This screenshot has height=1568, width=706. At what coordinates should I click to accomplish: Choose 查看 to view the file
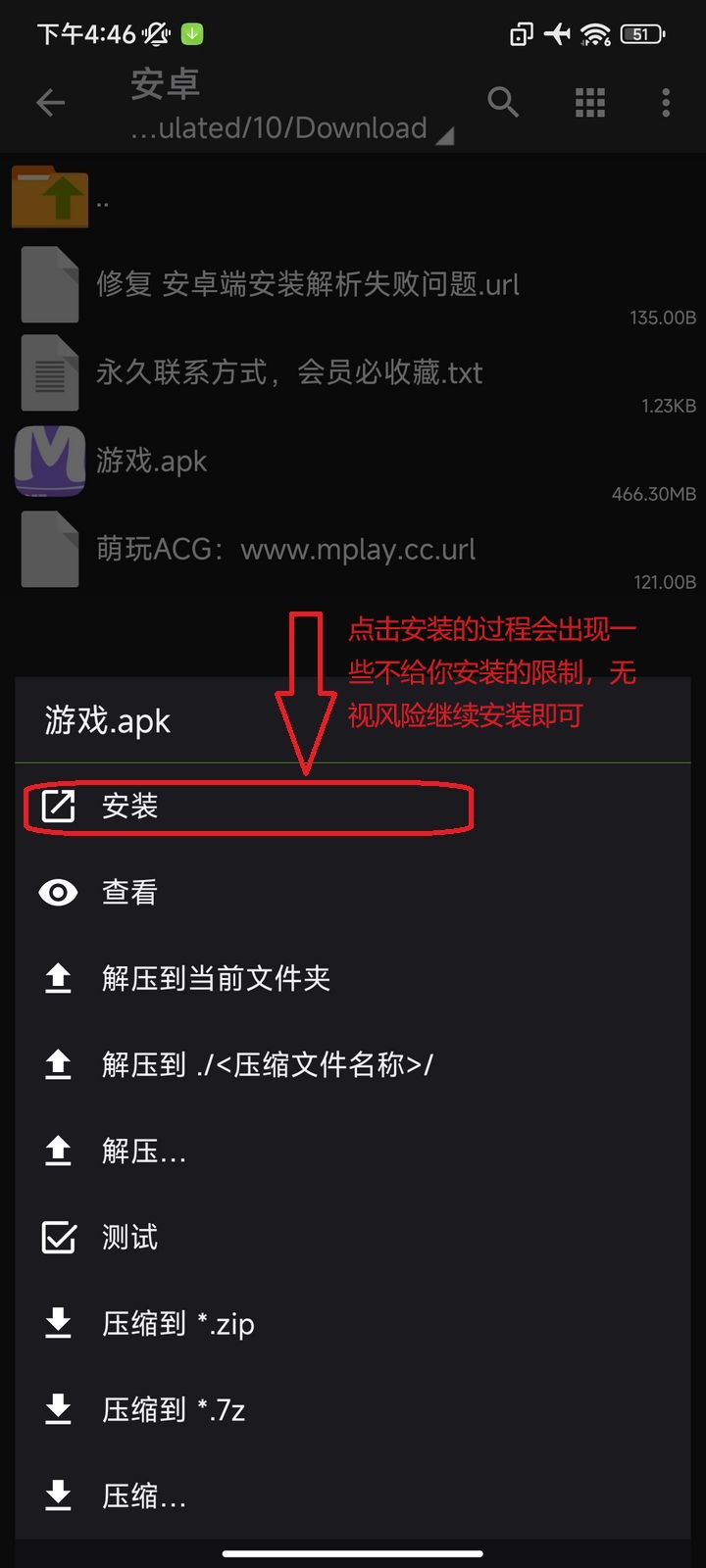[x=129, y=892]
